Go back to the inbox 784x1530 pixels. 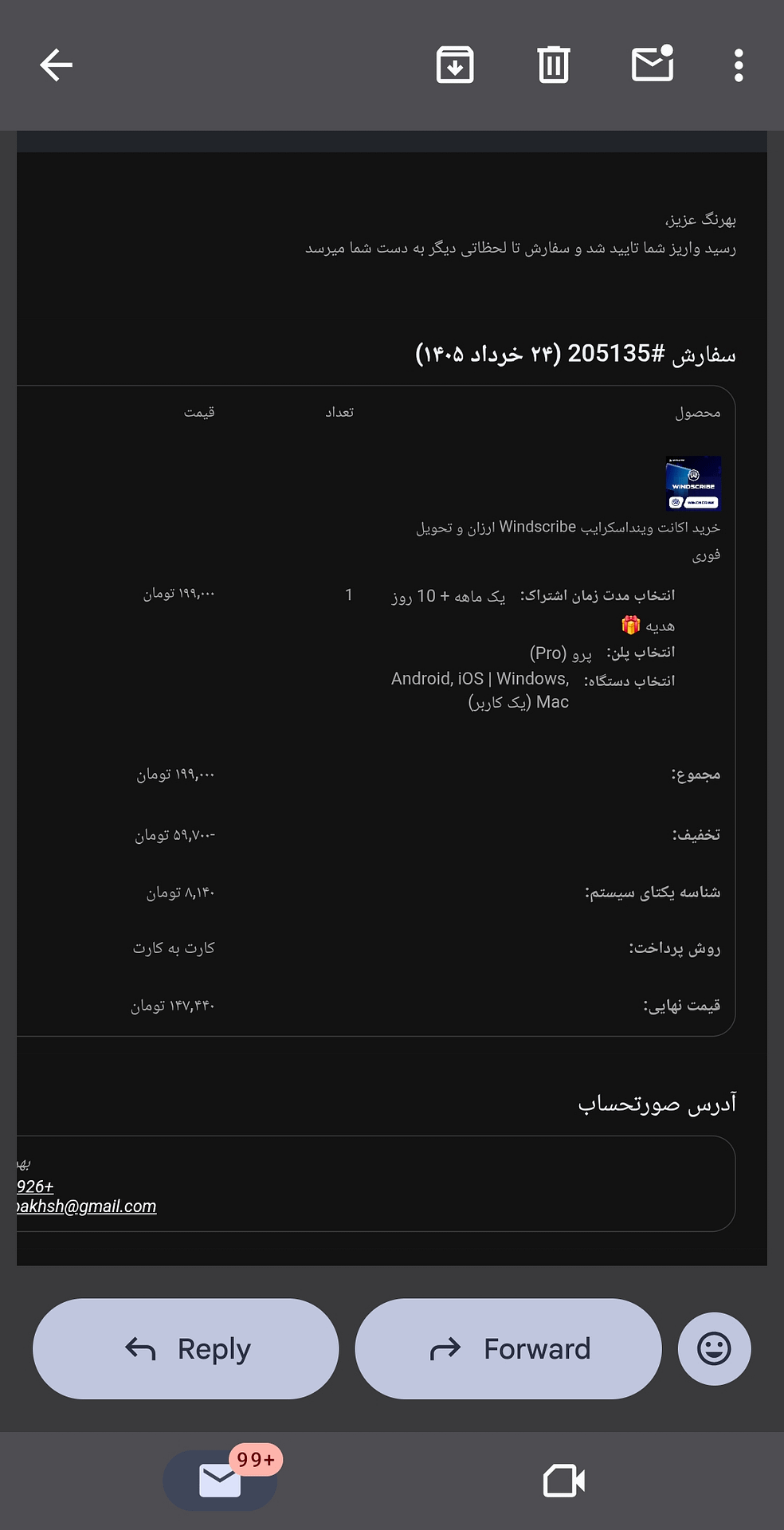tap(56, 65)
